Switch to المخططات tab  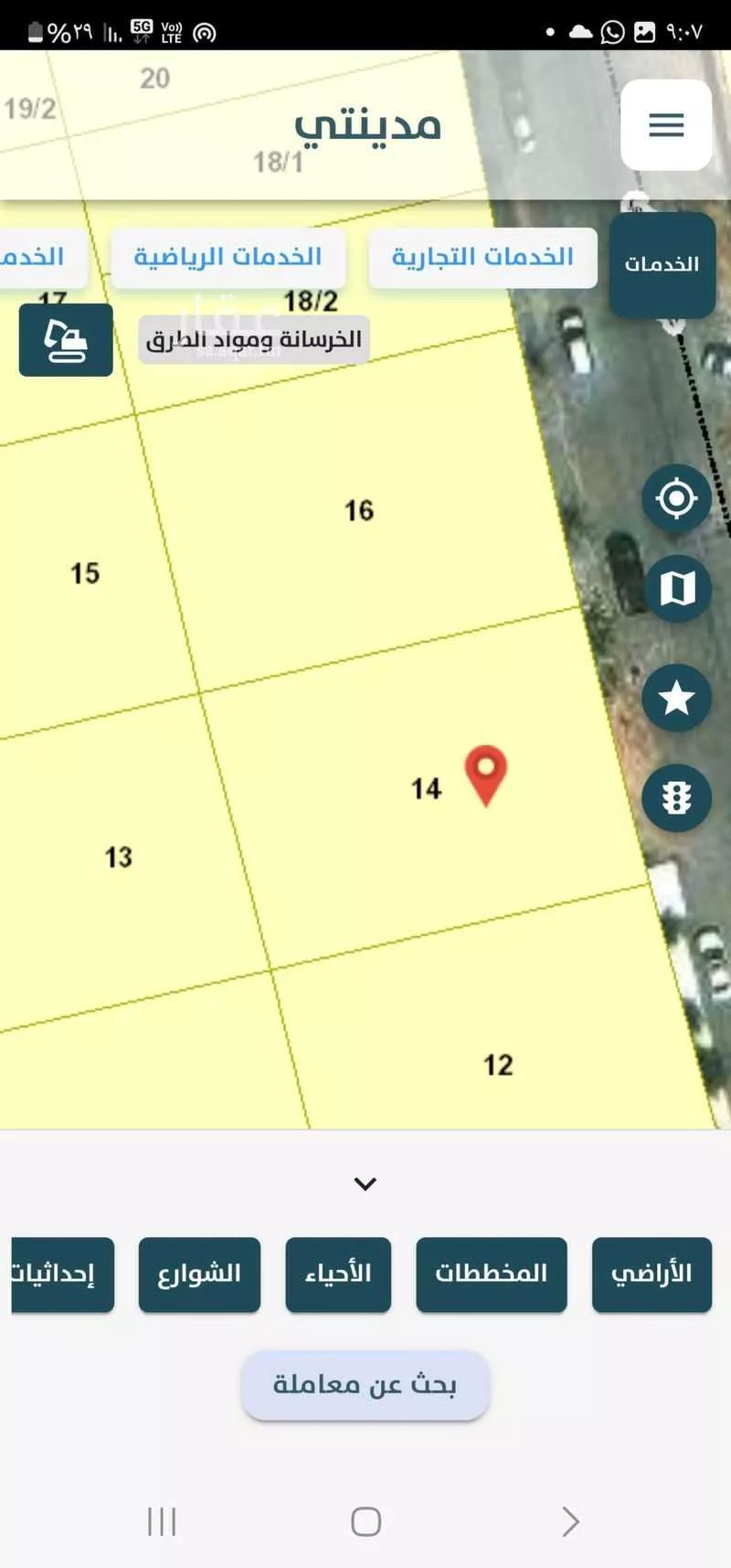coord(491,1275)
